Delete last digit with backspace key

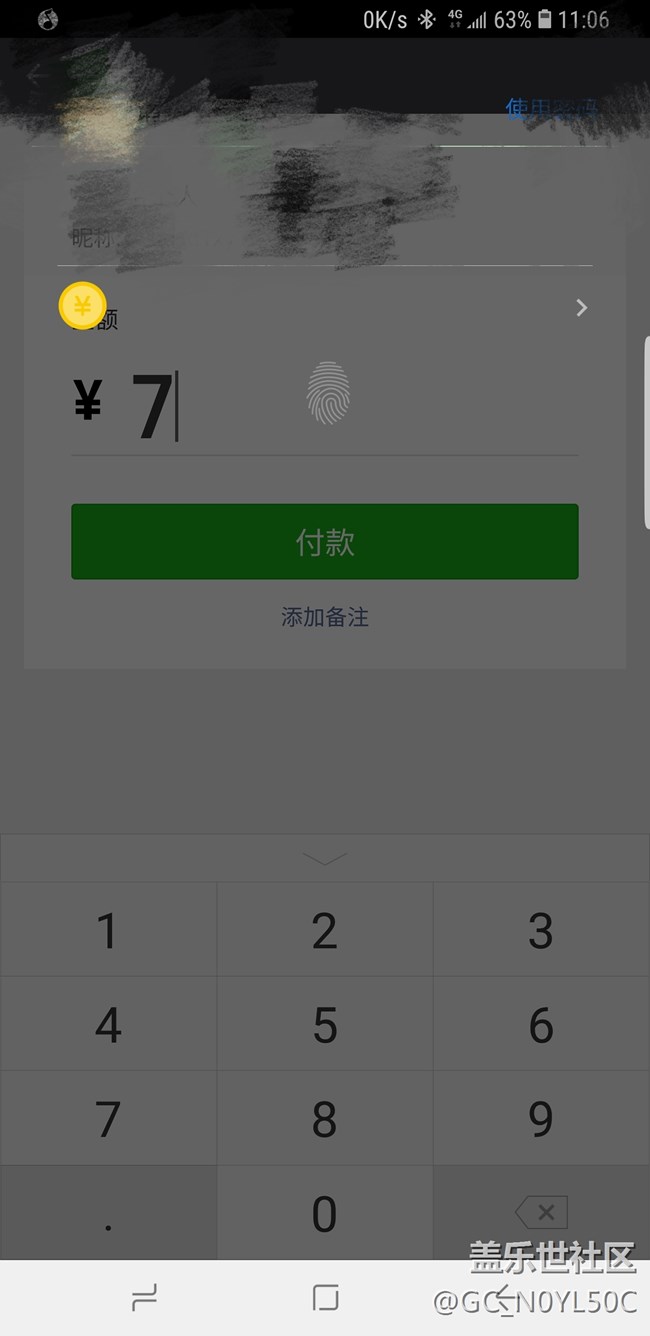541,1212
